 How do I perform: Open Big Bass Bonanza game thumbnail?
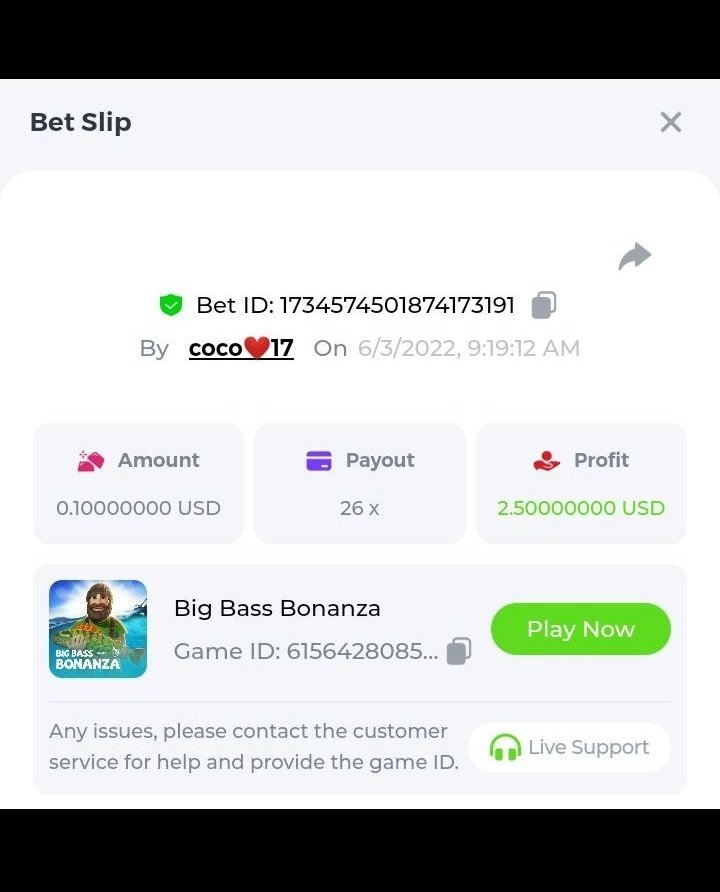coord(98,629)
